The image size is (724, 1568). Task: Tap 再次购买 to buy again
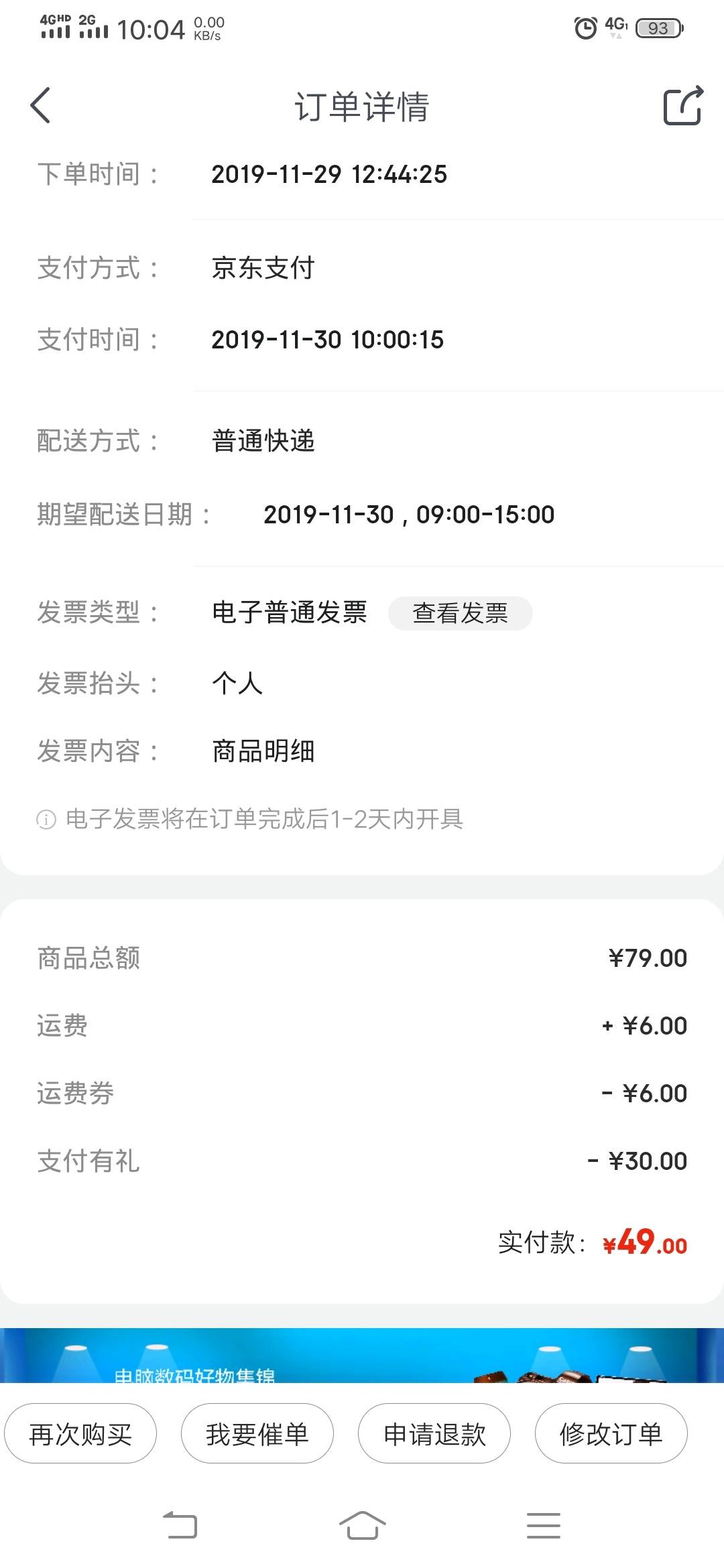[80, 1434]
